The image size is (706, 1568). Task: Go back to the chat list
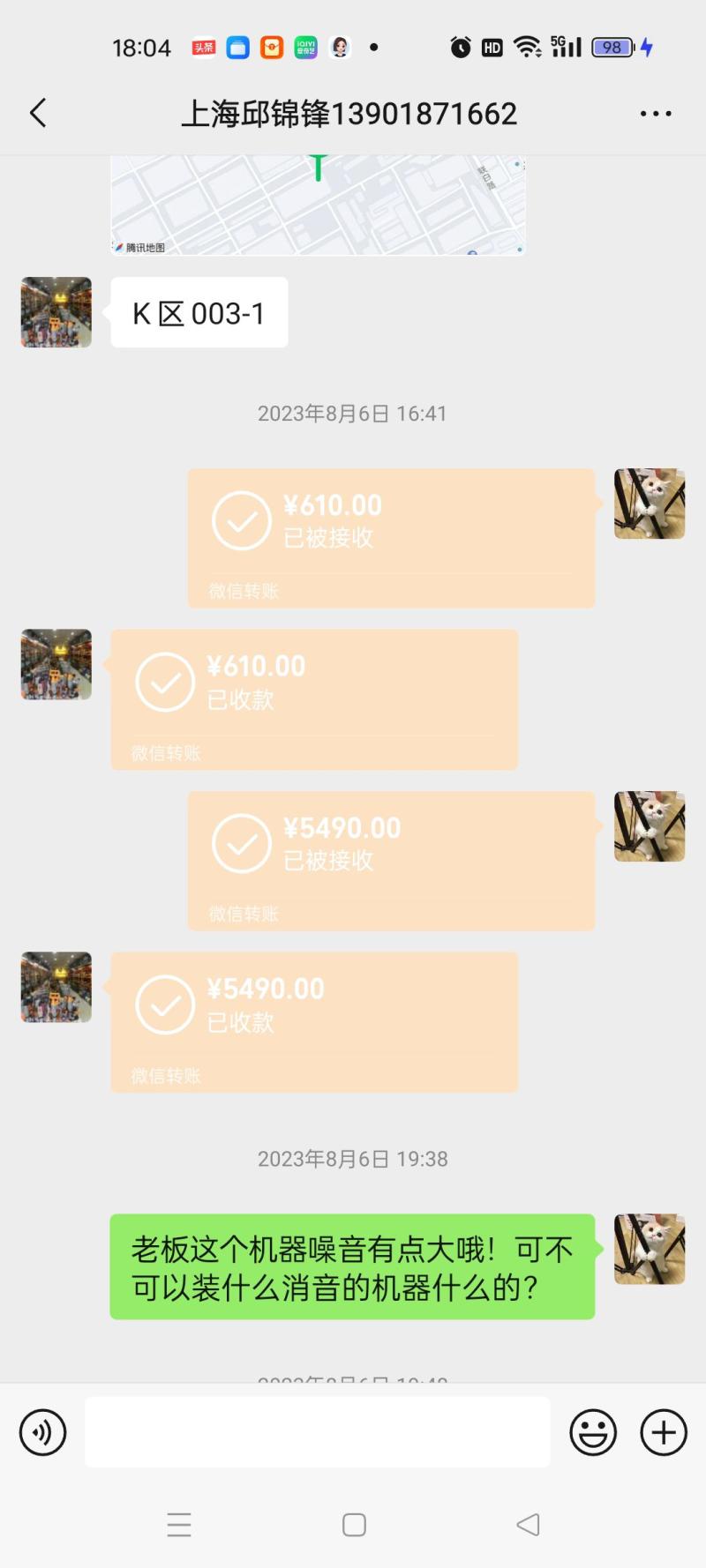click(38, 114)
